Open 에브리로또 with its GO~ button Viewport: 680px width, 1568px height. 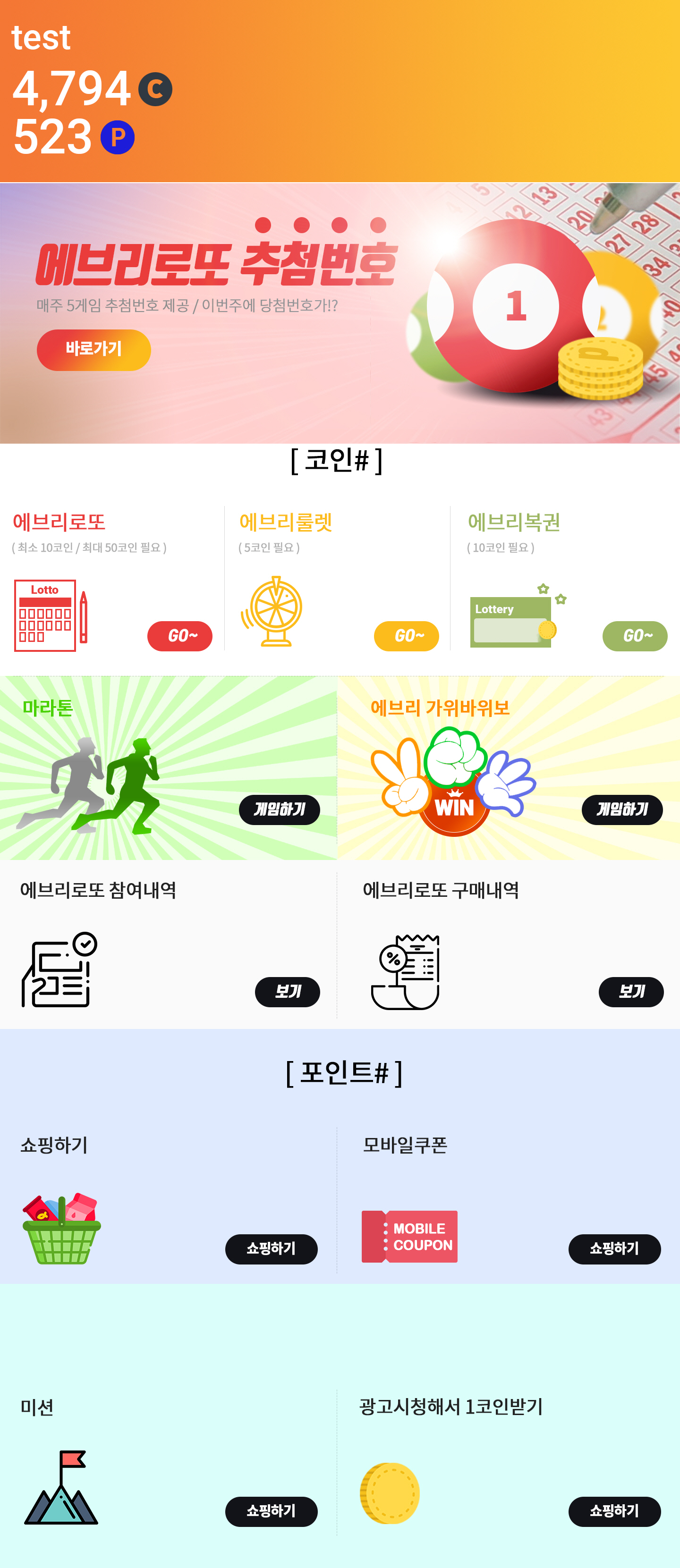pos(179,636)
